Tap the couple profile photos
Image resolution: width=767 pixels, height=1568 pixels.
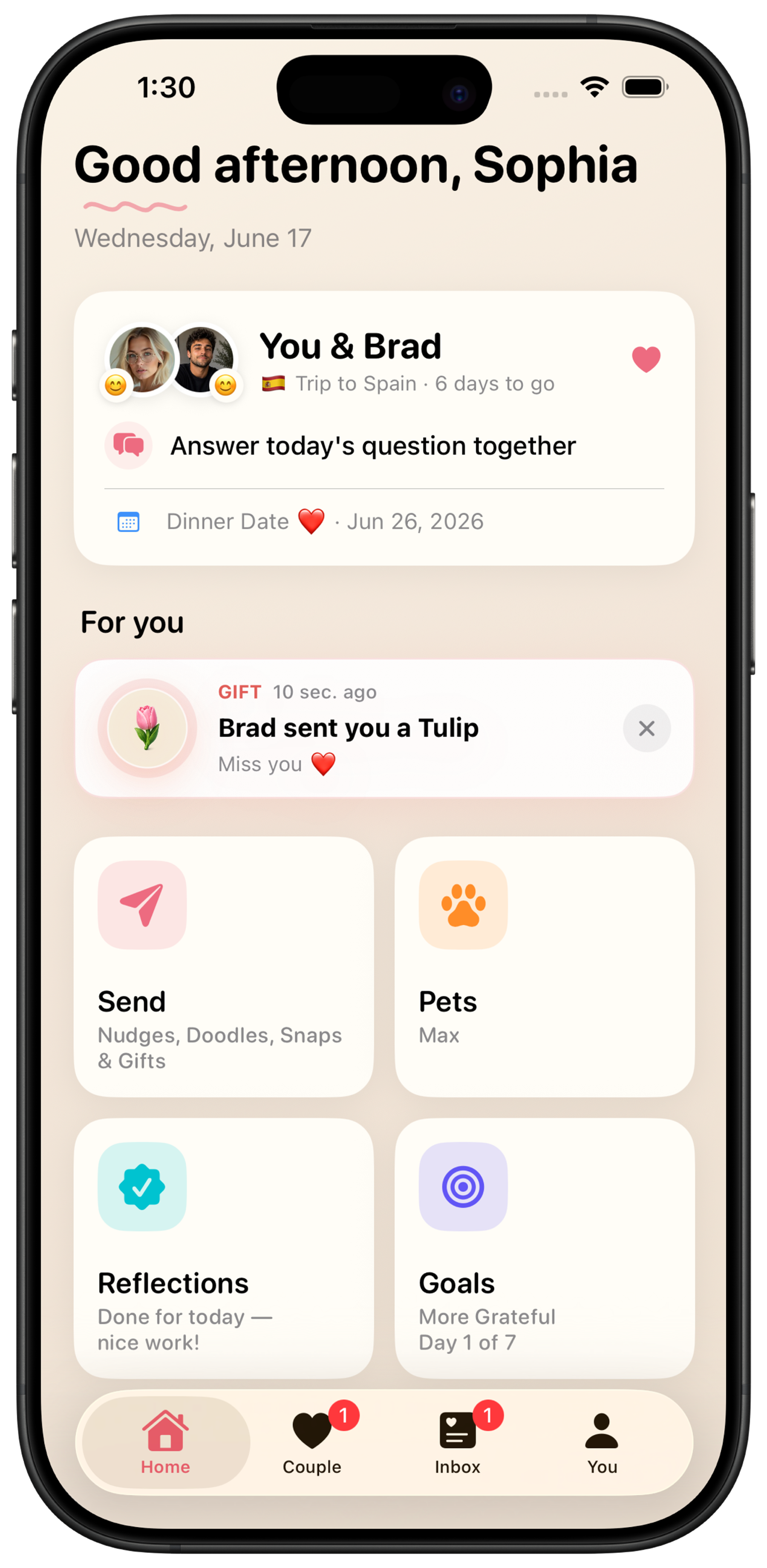tap(172, 360)
